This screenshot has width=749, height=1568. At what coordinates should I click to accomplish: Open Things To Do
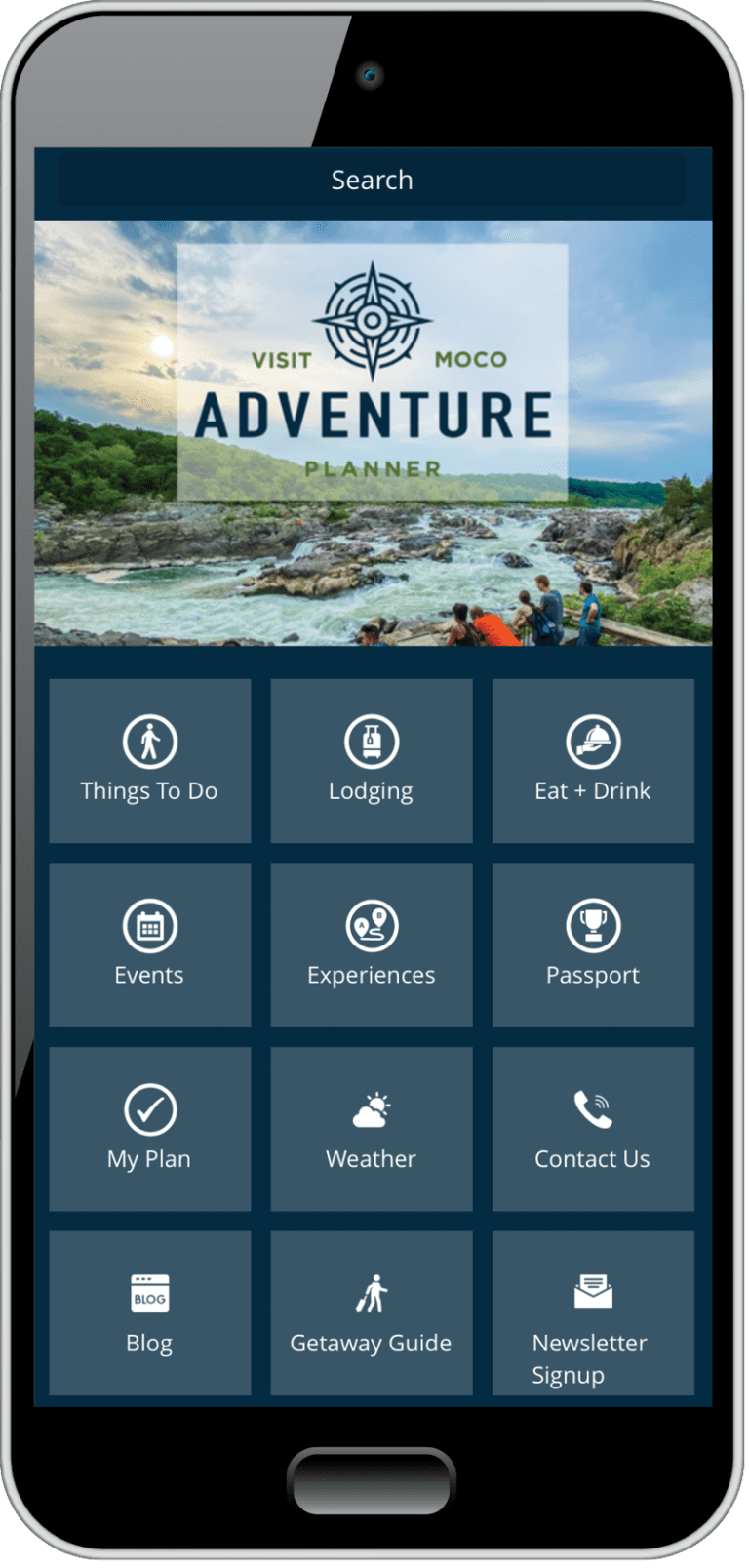149,761
